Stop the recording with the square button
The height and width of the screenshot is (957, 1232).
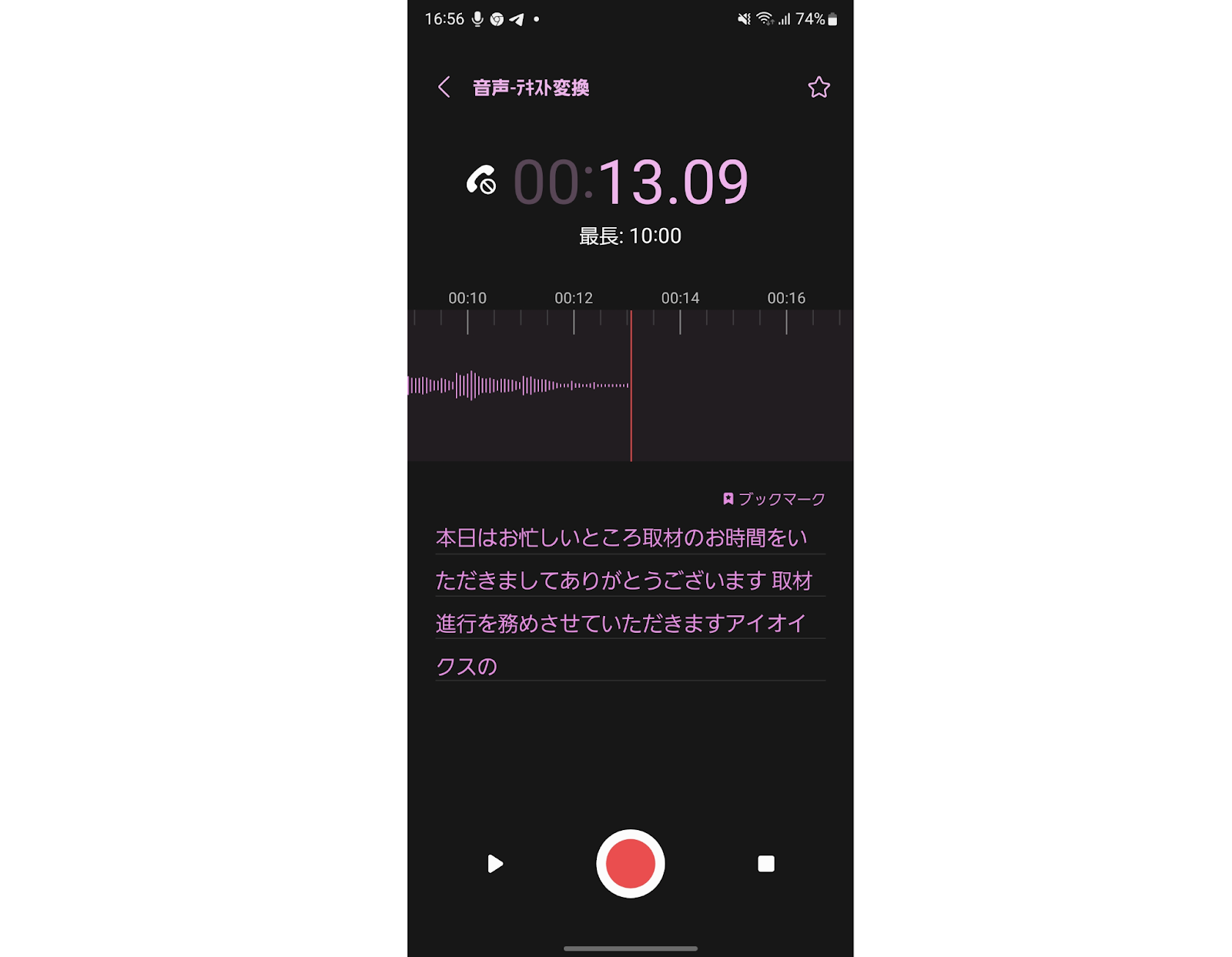tap(765, 864)
